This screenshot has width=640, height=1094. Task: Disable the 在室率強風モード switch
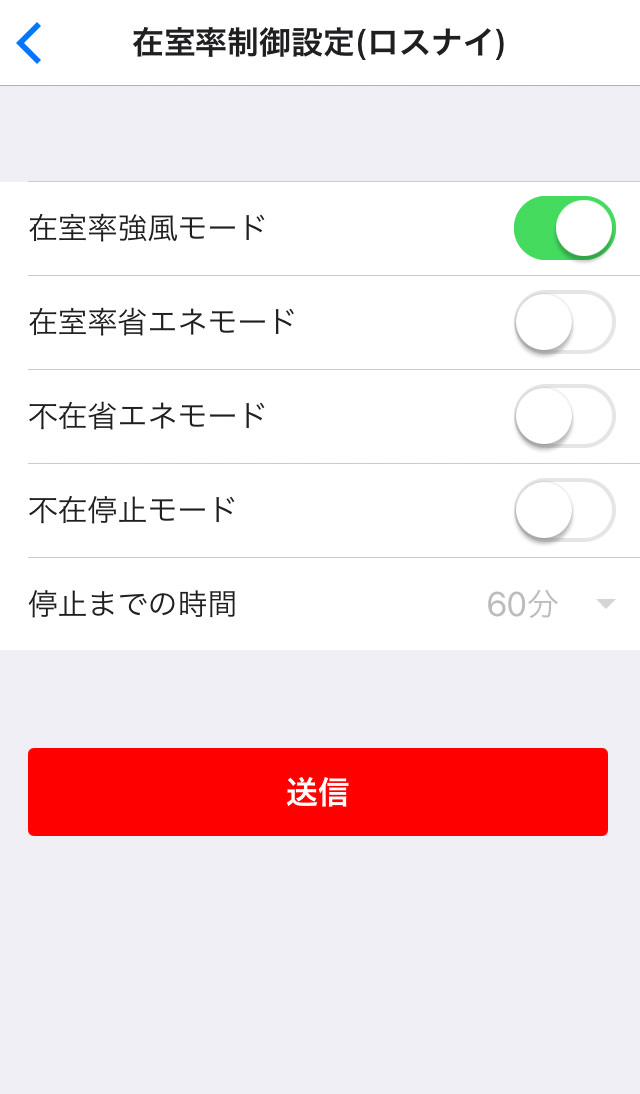coord(564,228)
